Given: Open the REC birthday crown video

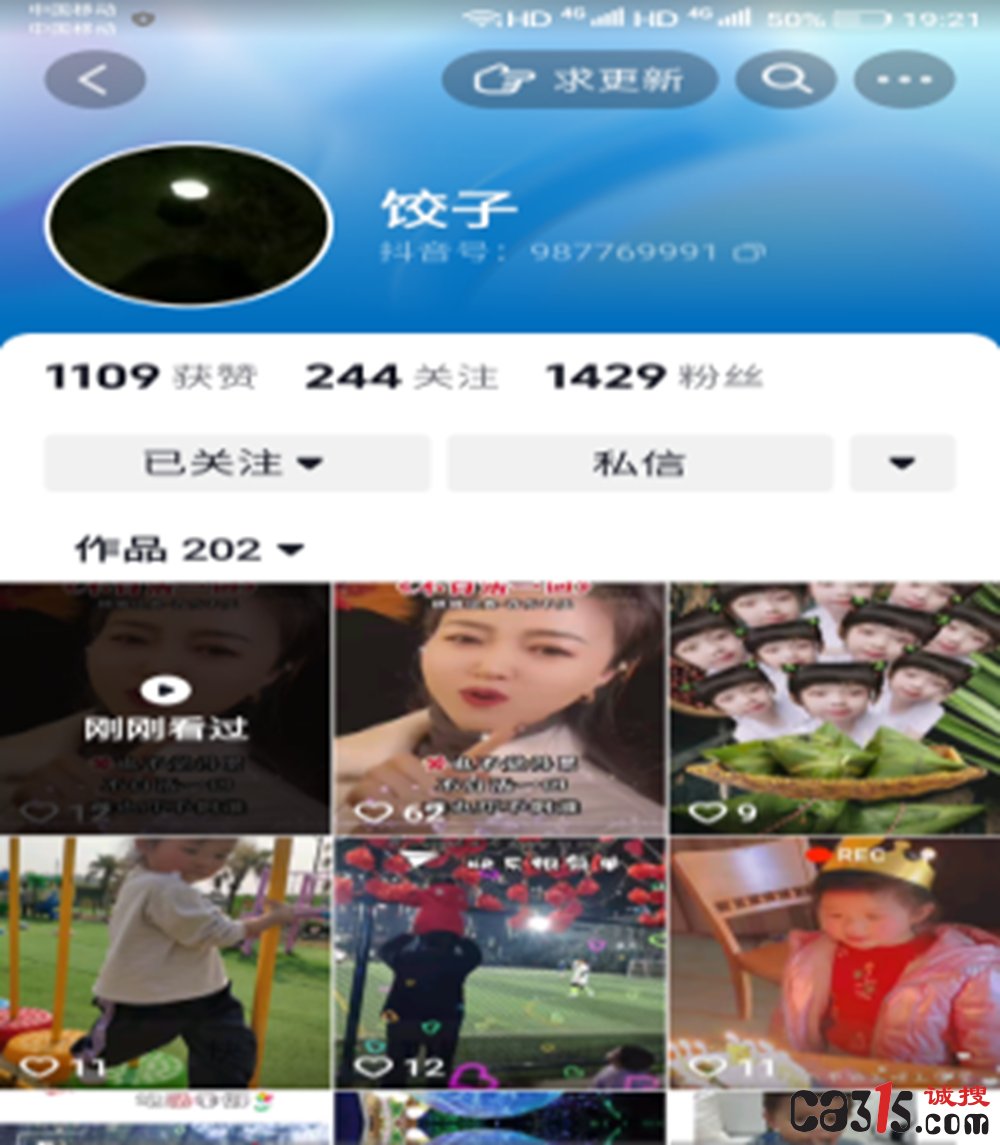Looking at the screenshot, I should coord(834,962).
